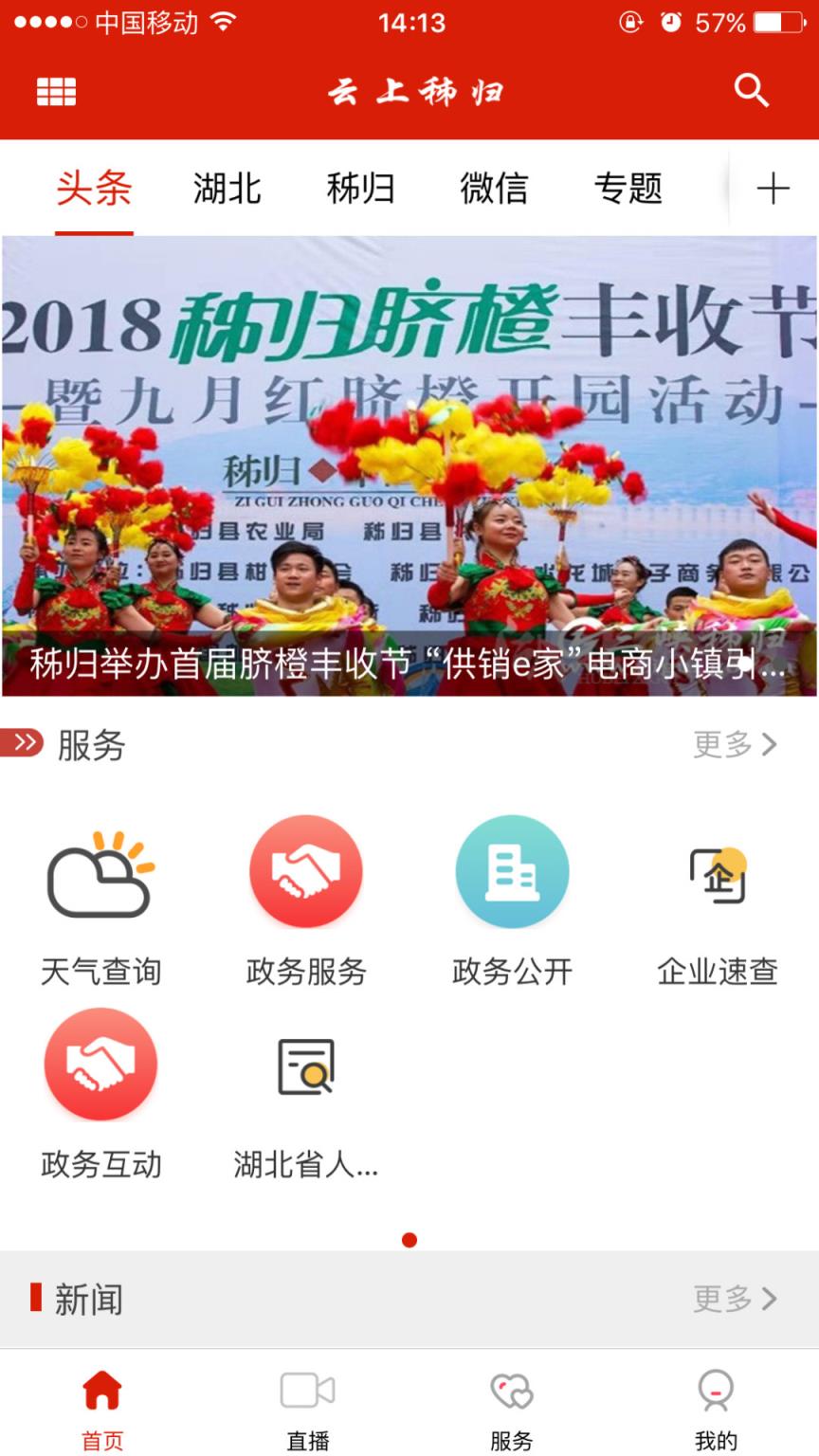The width and height of the screenshot is (819, 1456).
Task: Open the grid menu in the header
Action: [55, 90]
